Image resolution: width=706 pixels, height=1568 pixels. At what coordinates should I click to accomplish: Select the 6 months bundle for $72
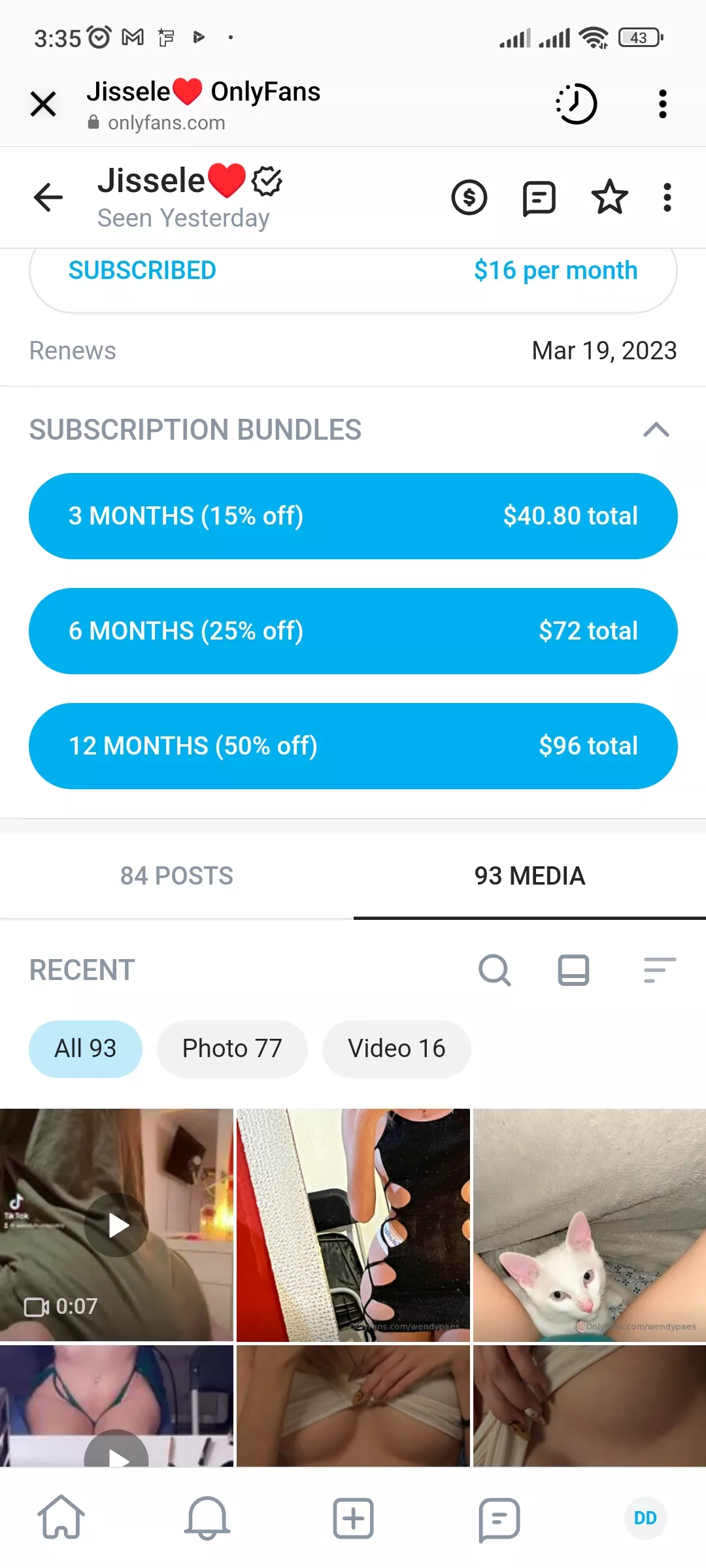(353, 631)
